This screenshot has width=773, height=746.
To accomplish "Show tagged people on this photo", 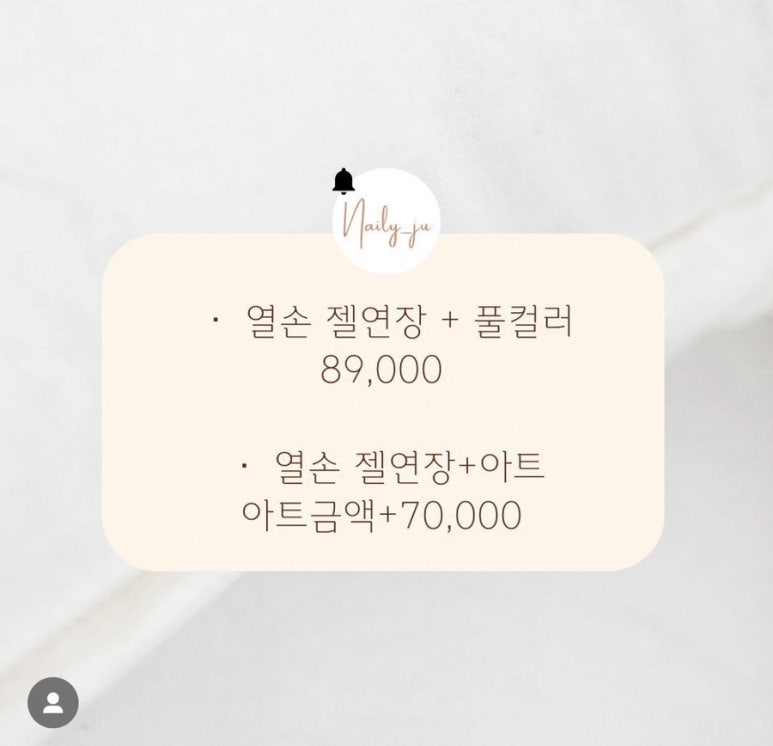I will (x=53, y=703).
